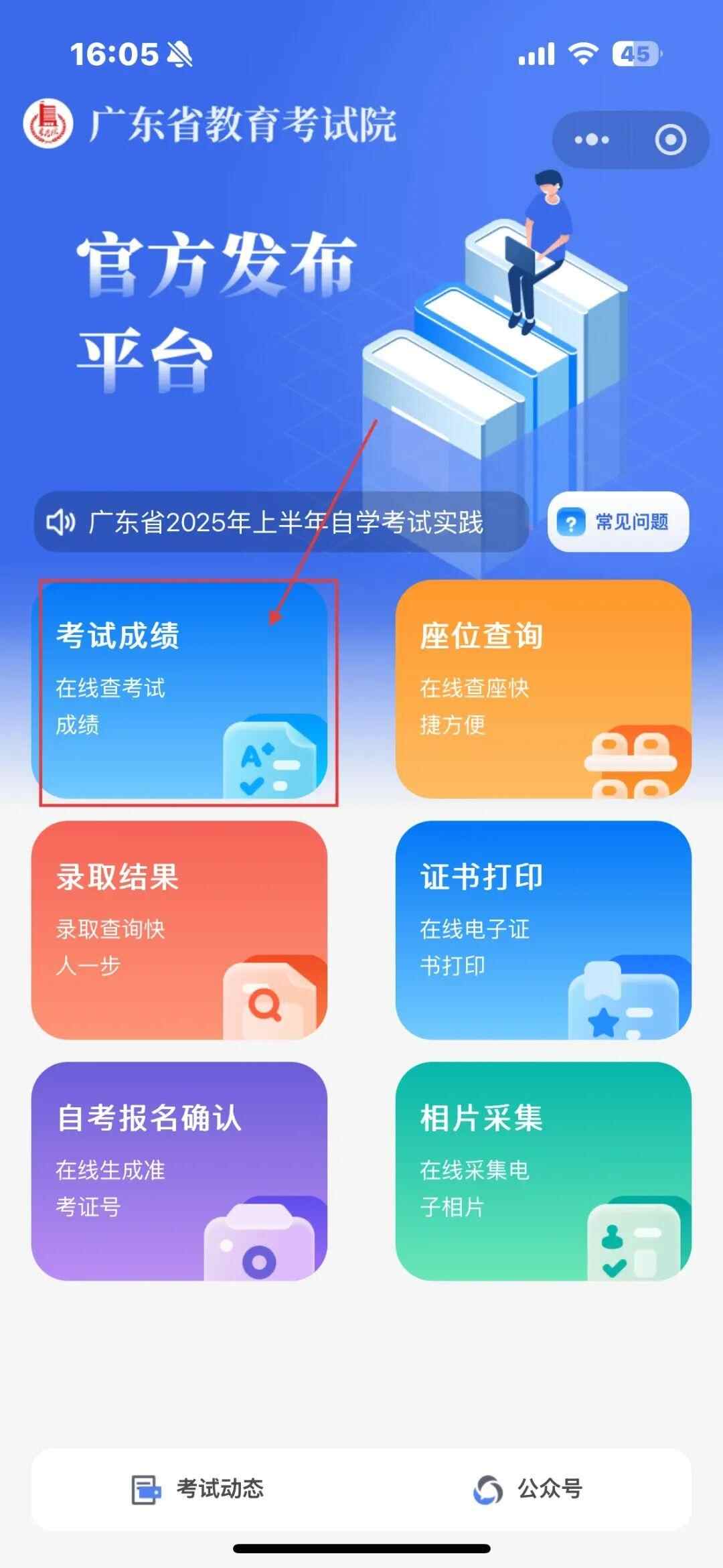Image resolution: width=723 pixels, height=1568 pixels.
Task: Open the 考试成绩 score query card
Action: [x=179, y=690]
